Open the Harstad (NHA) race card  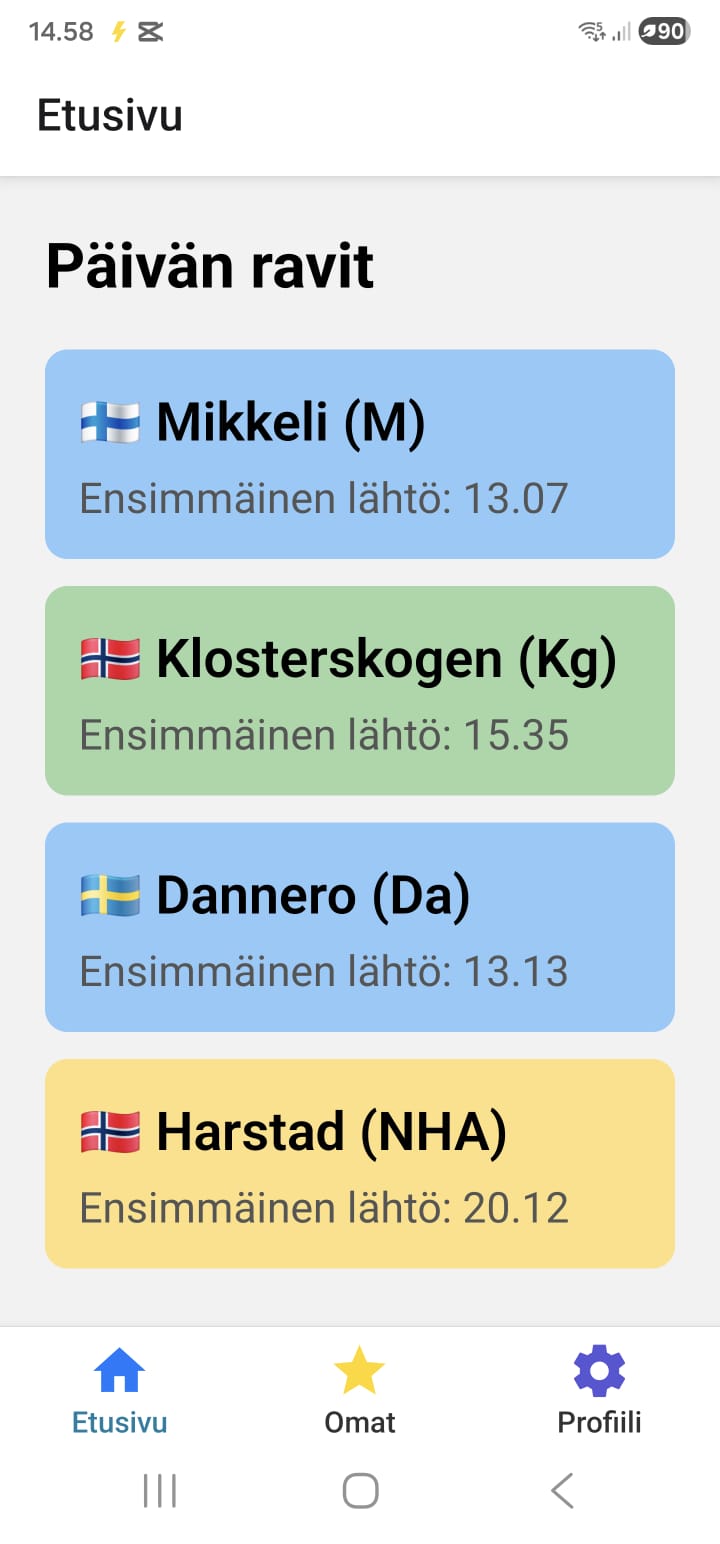click(x=359, y=1163)
